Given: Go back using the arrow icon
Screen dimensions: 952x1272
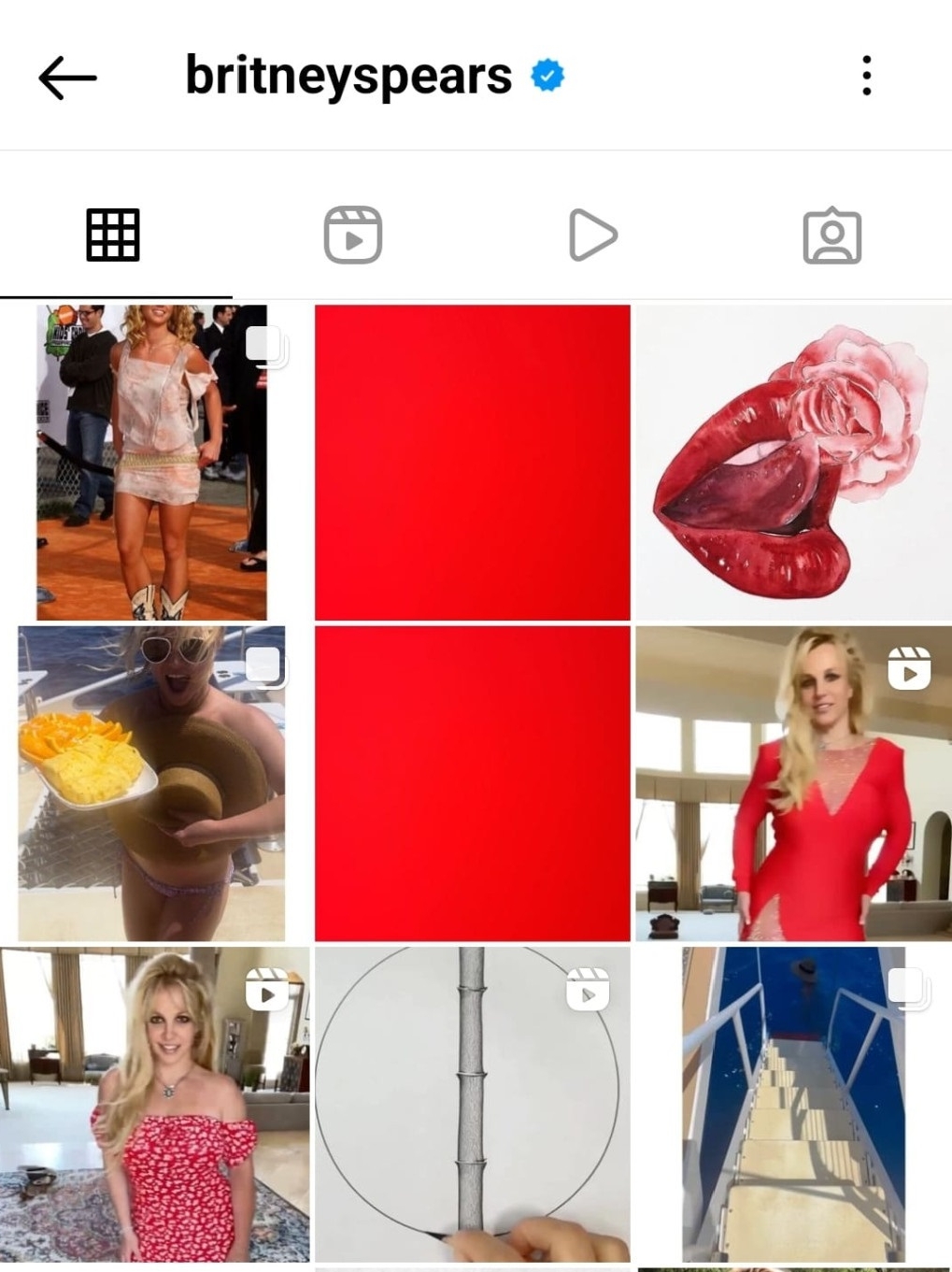Looking at the screenshot, I should pos(67,77).
